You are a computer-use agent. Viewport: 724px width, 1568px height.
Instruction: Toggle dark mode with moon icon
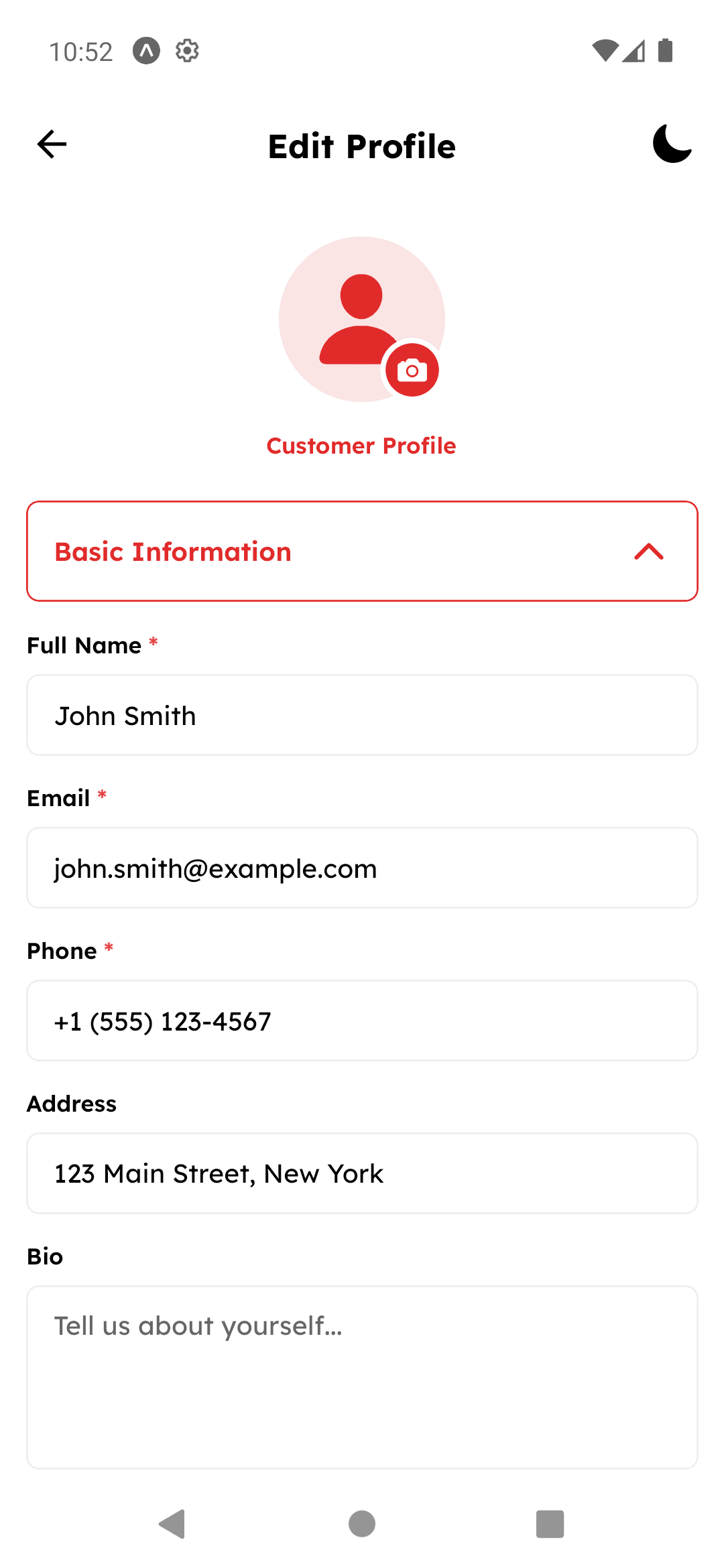pyautogui.click(x=672, y=144)
